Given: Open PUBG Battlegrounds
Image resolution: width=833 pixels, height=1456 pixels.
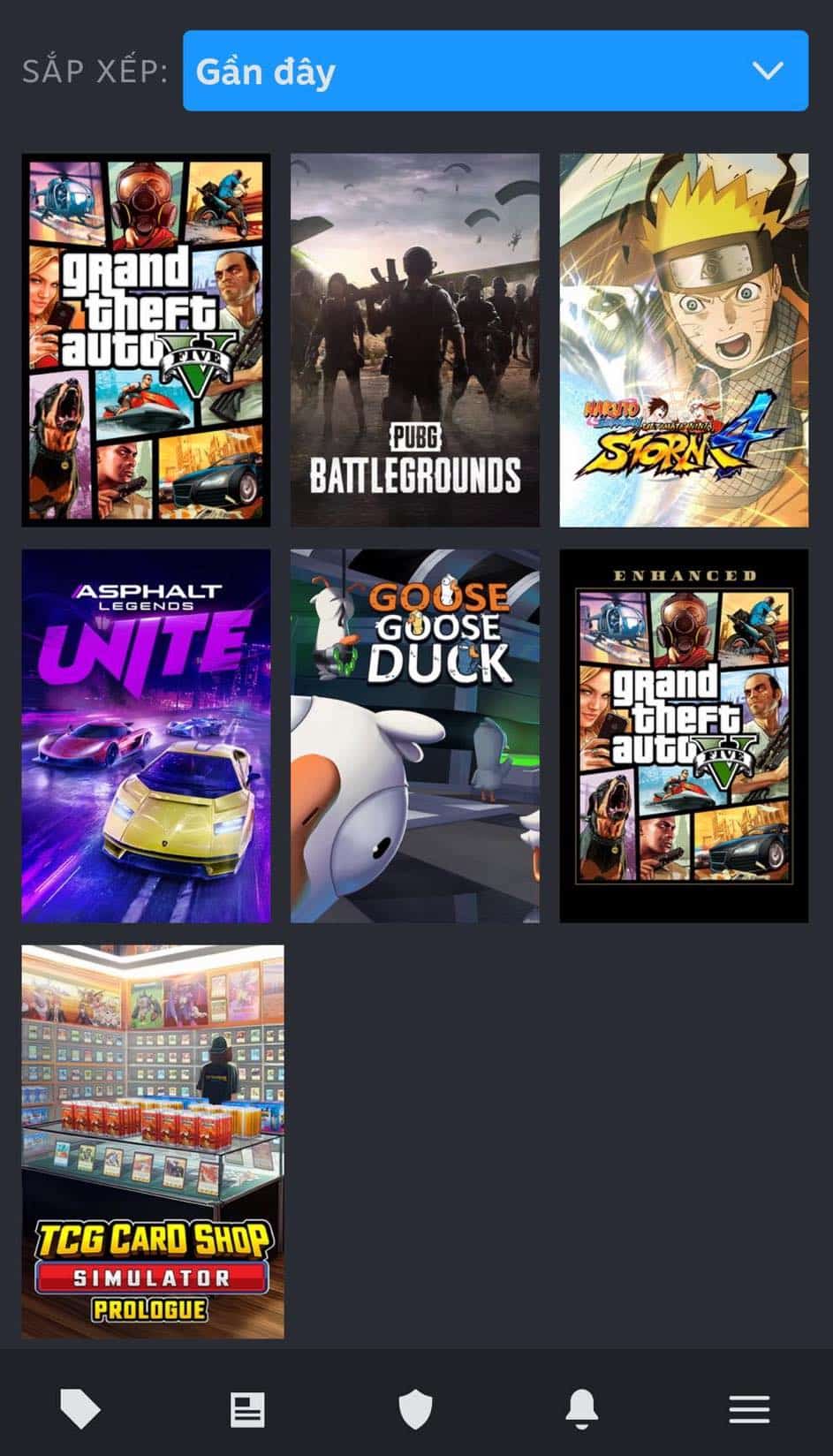Looking at the screenshot, I should [x=414, y=340].
